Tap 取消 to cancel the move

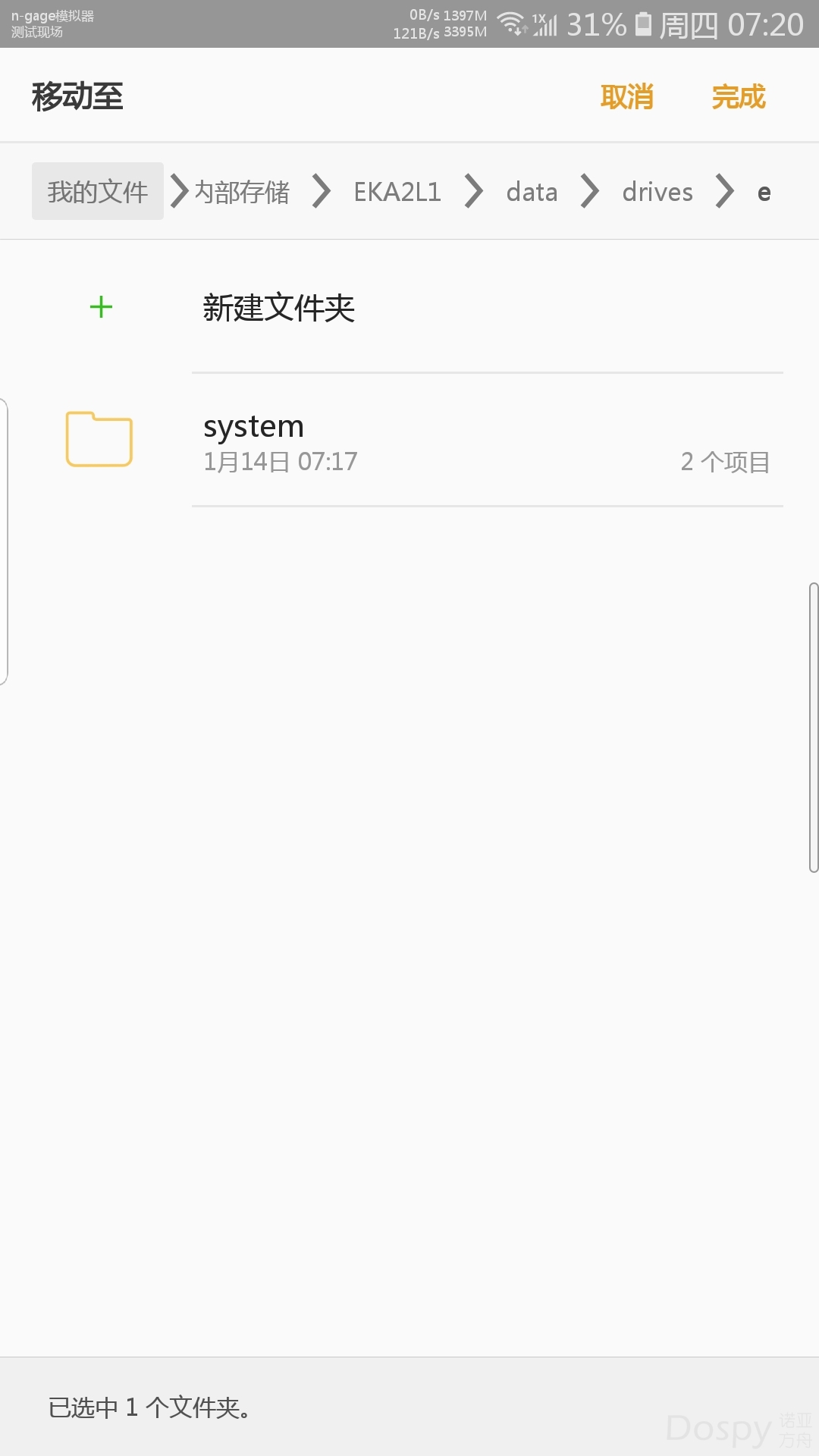[626, 97]
